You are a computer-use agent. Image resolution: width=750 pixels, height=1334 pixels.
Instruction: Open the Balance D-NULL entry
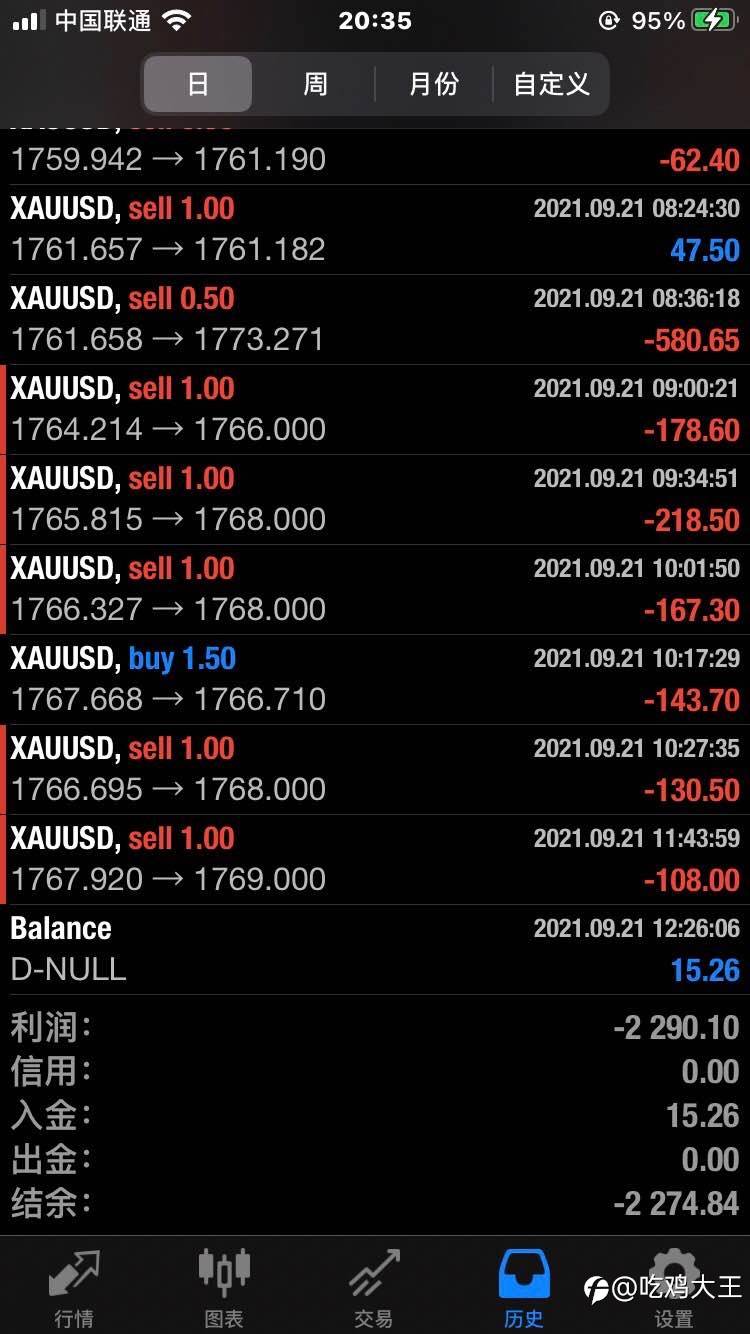[375, 949]
